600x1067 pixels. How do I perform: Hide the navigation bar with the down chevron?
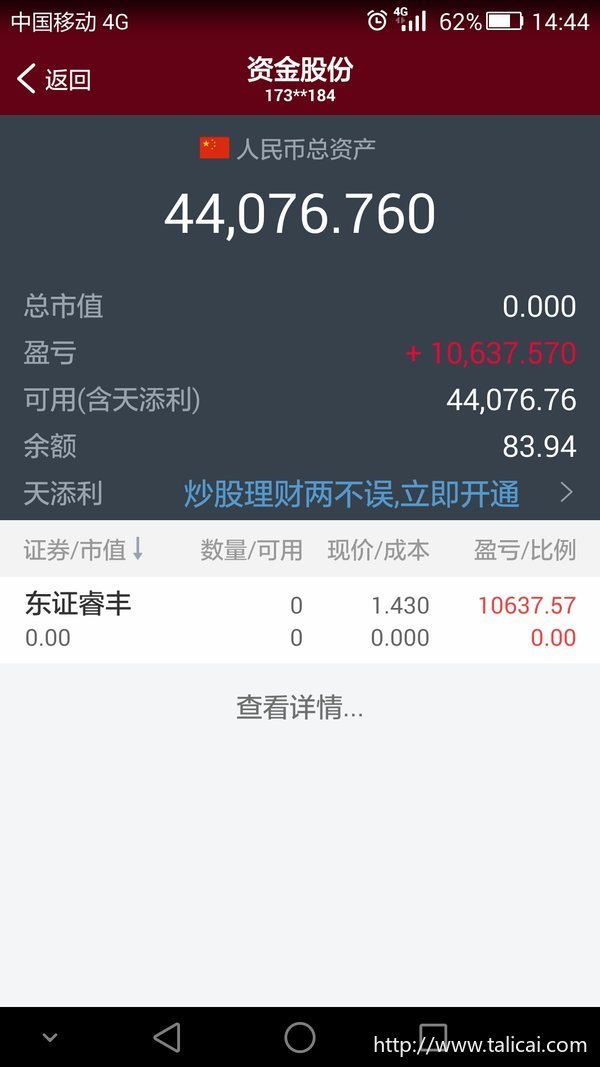click(50, 1038)
